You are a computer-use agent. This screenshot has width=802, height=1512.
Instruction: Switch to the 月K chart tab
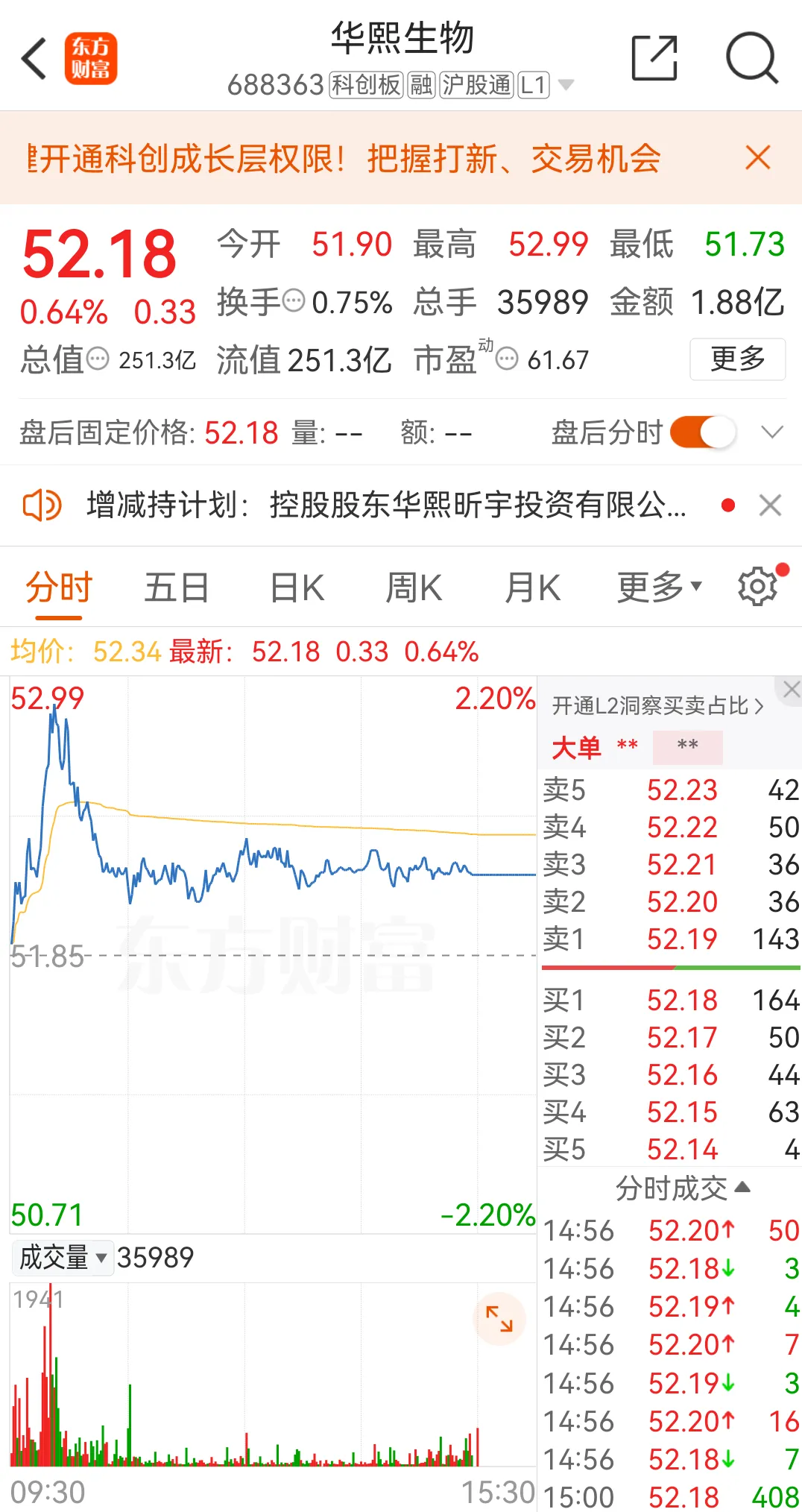tap(532, 588)
